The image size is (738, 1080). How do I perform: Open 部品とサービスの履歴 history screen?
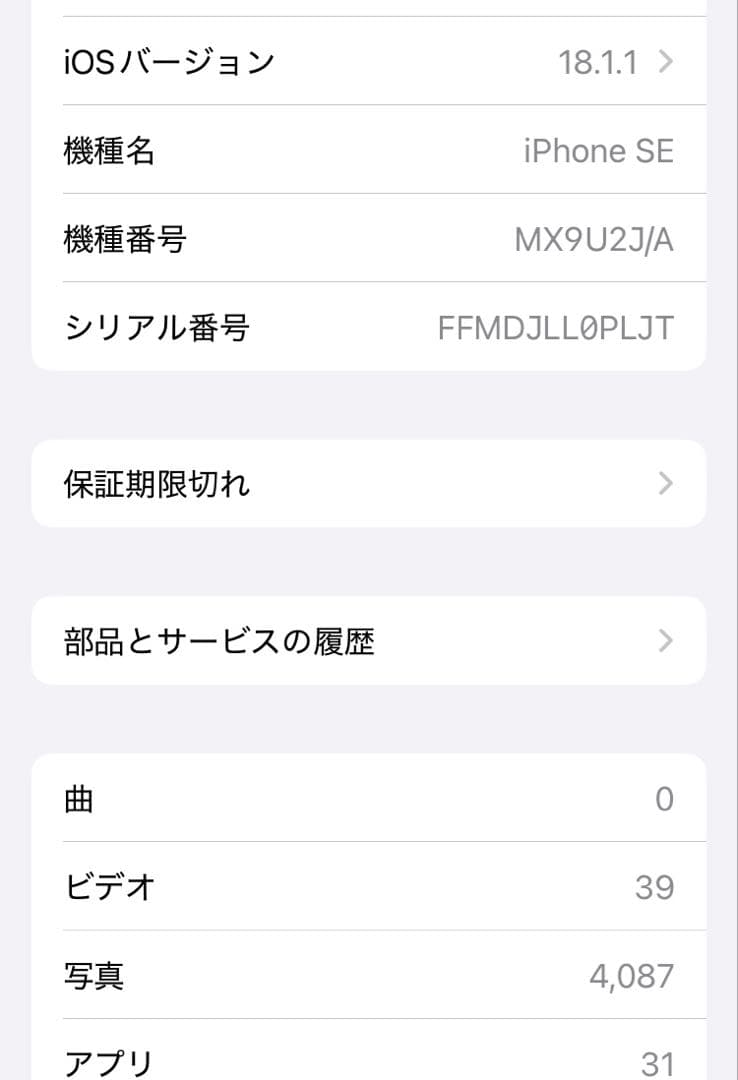(x=369, y=641)
